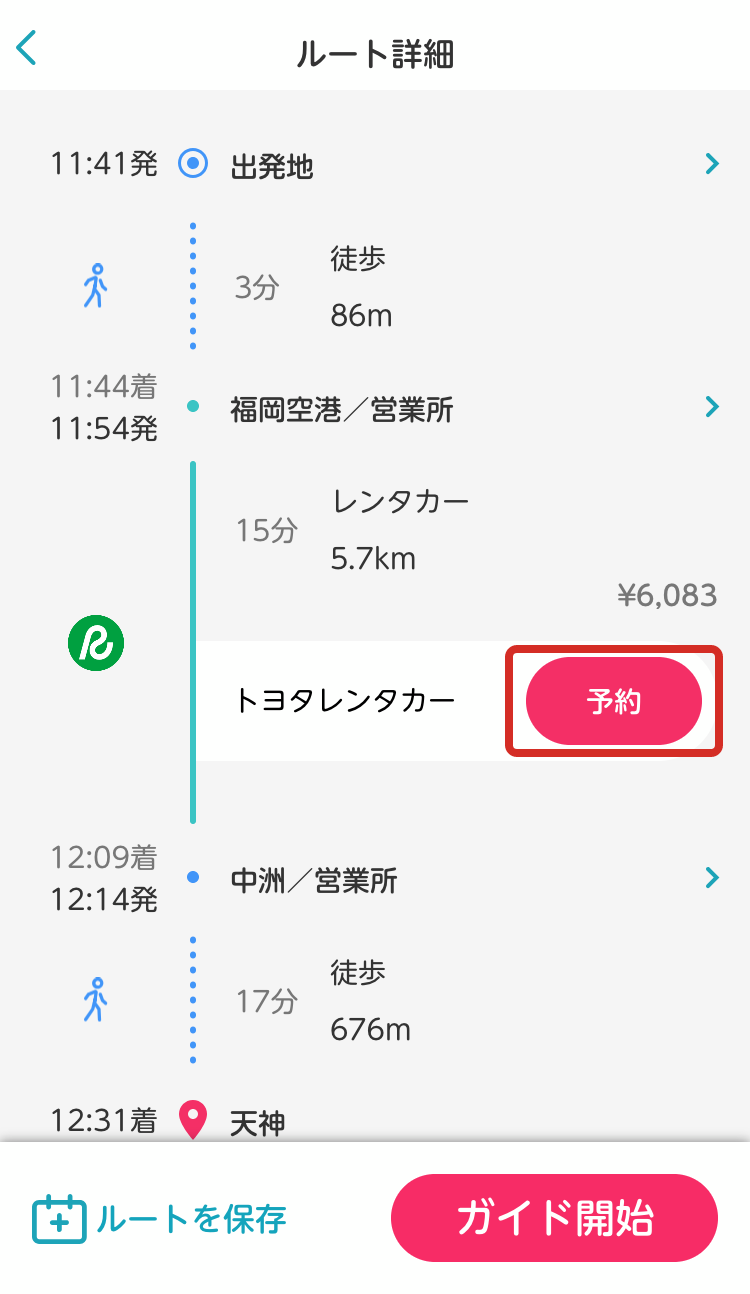The image size is (750, 1294).
Task: Go back using the top-left arrow
Action: coord(27,48)
